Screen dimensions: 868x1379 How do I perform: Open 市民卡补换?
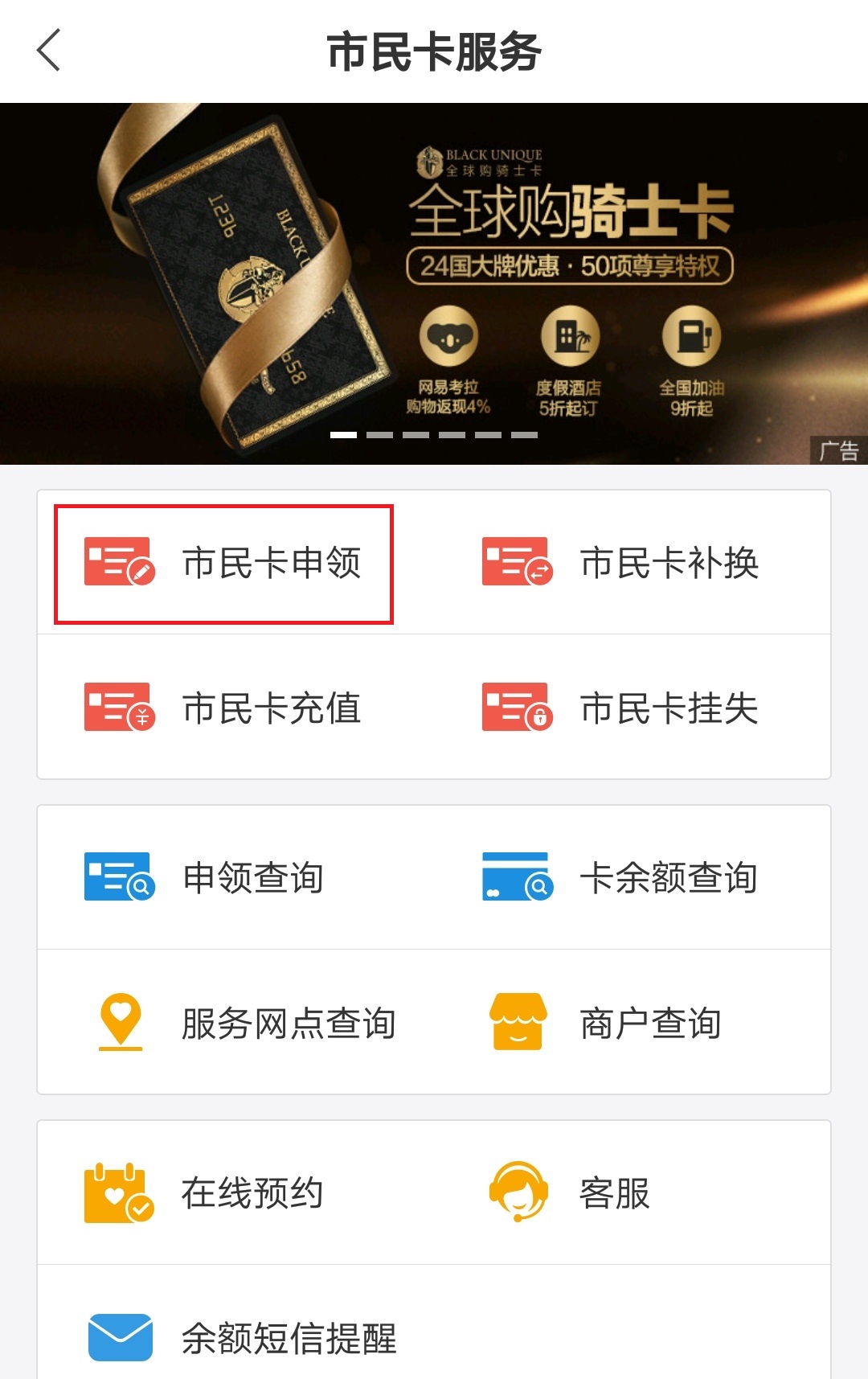coord(620,563)
